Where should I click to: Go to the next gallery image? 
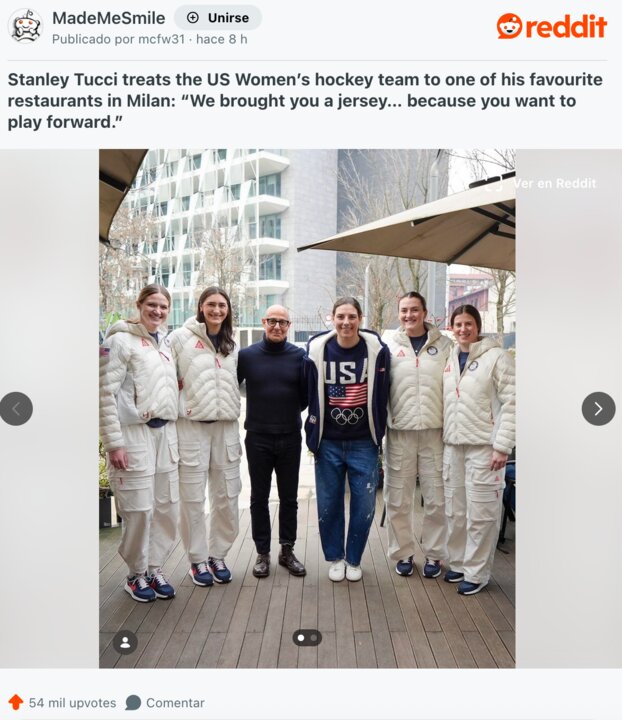[598, 408]
